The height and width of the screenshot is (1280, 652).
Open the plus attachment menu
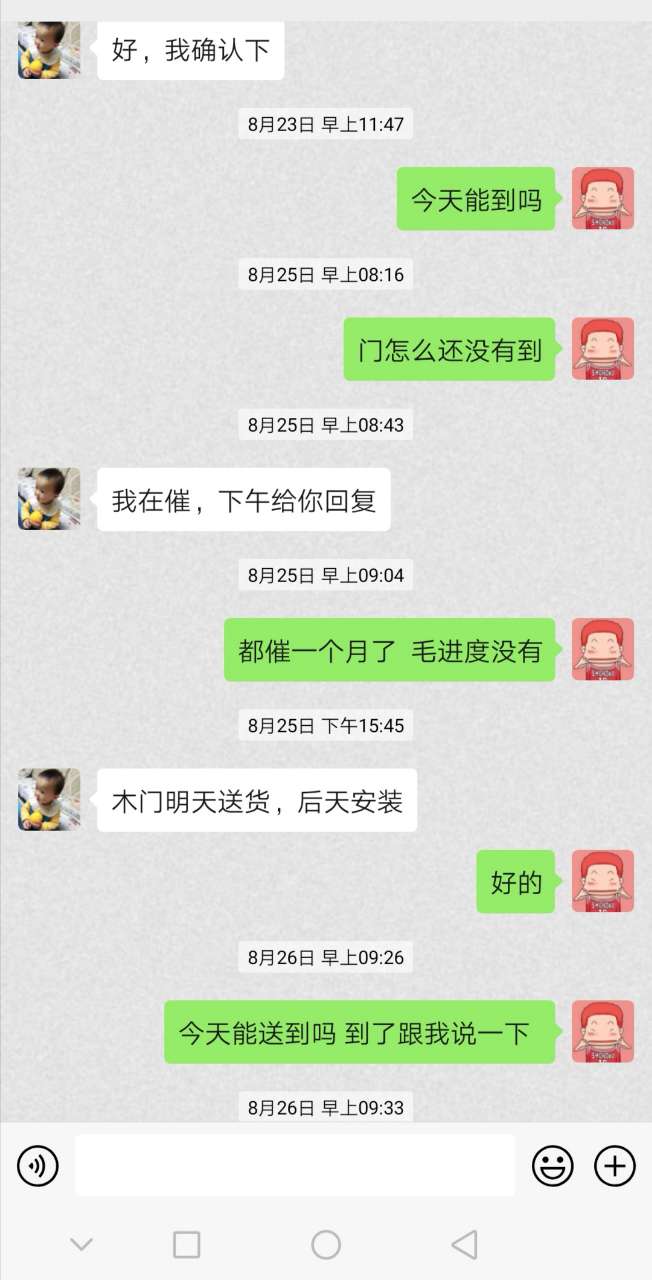pos(615,1165)
